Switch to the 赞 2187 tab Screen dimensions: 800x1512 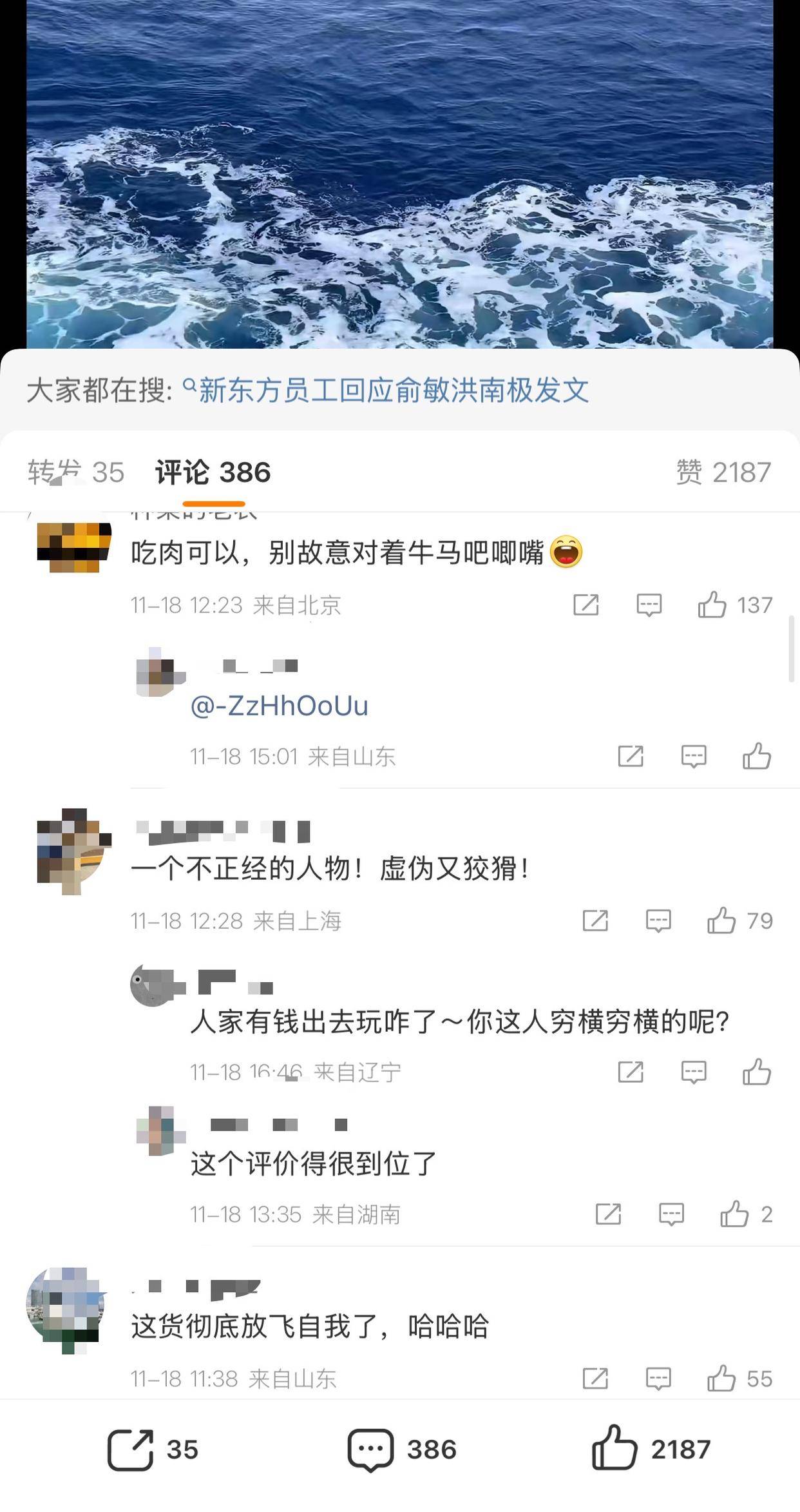click(723, 472)
